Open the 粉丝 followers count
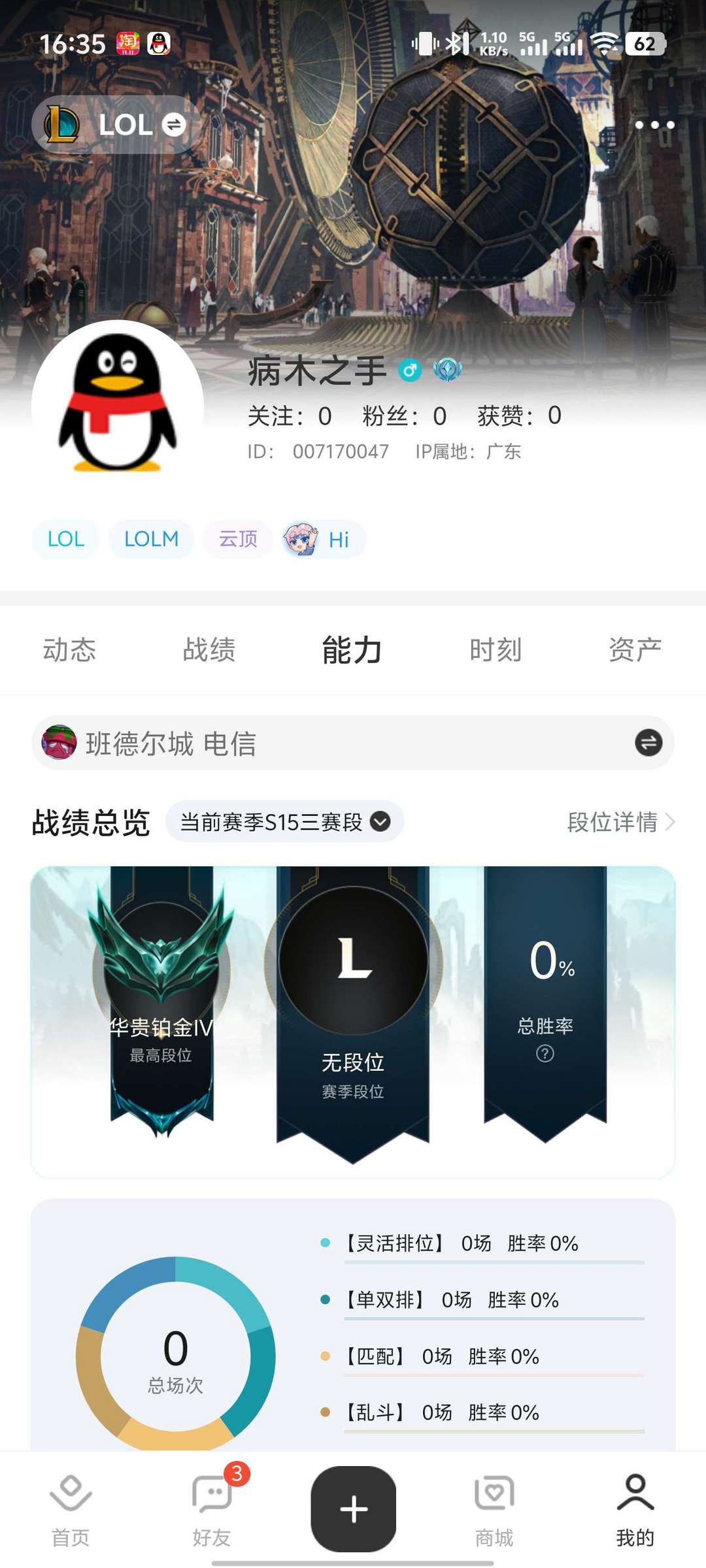Screen dimensions: 706x1568 pos(405,416)
